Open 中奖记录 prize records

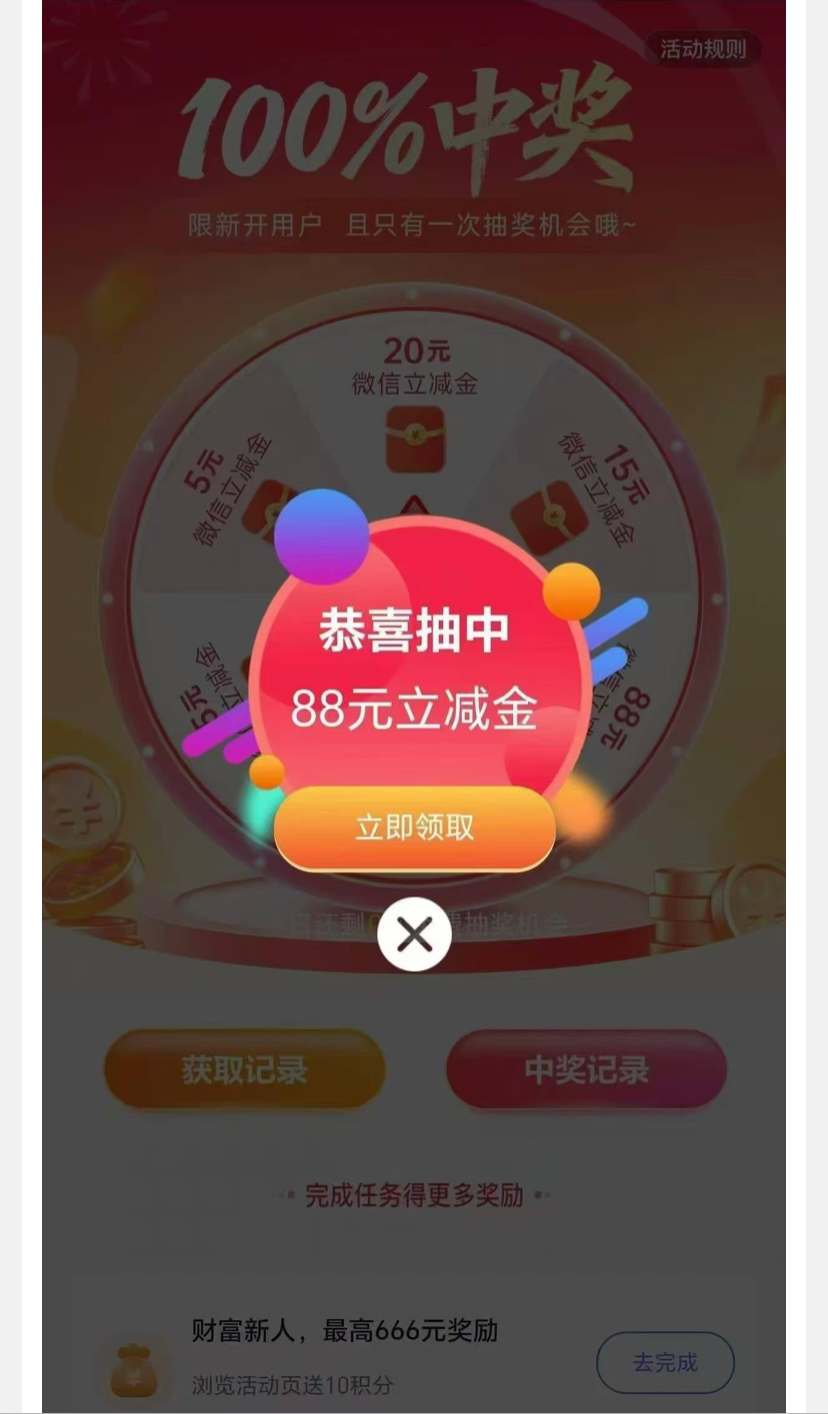(586, 1070)
